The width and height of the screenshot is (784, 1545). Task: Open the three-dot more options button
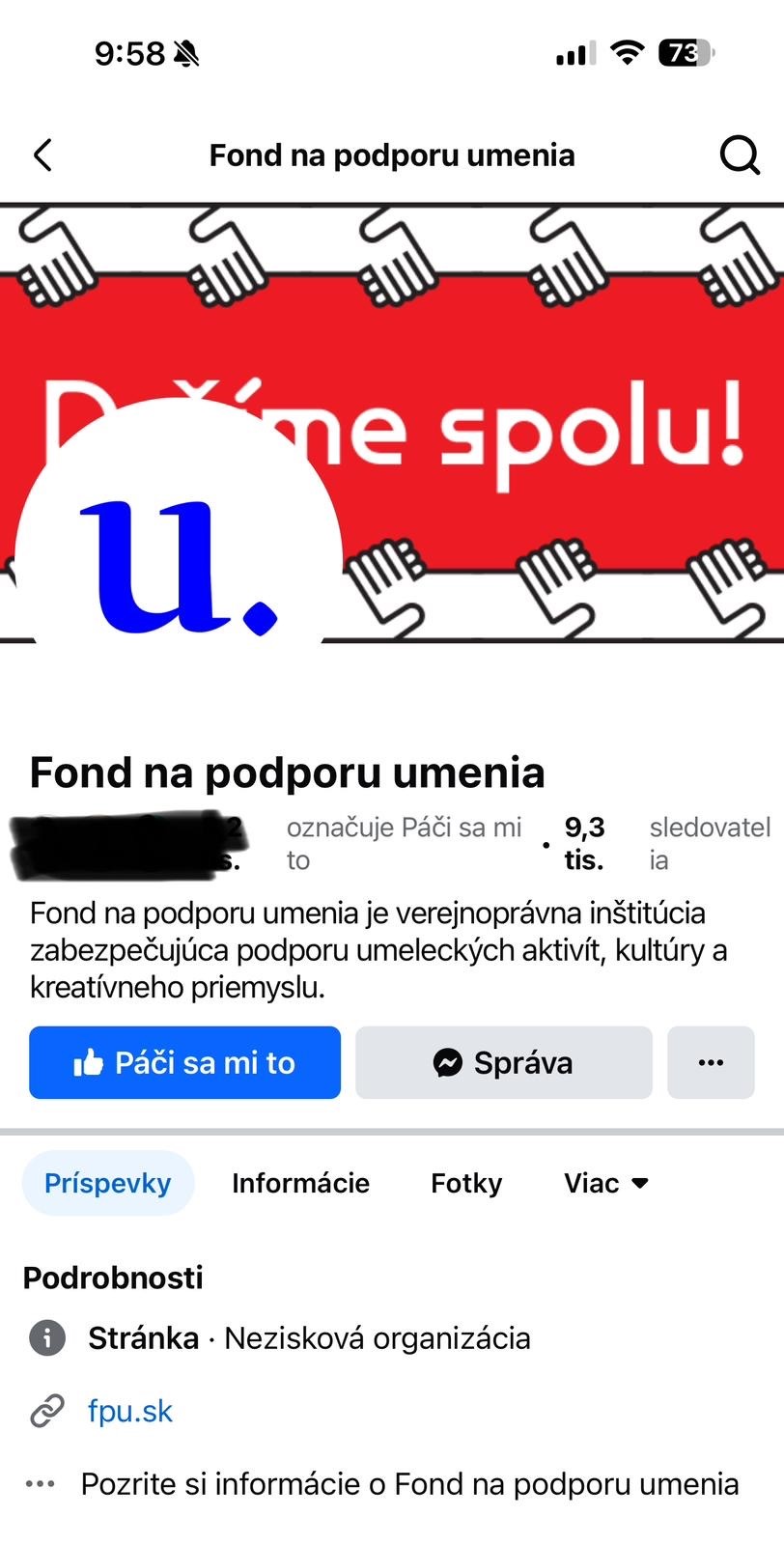[x=711, y=1062]
